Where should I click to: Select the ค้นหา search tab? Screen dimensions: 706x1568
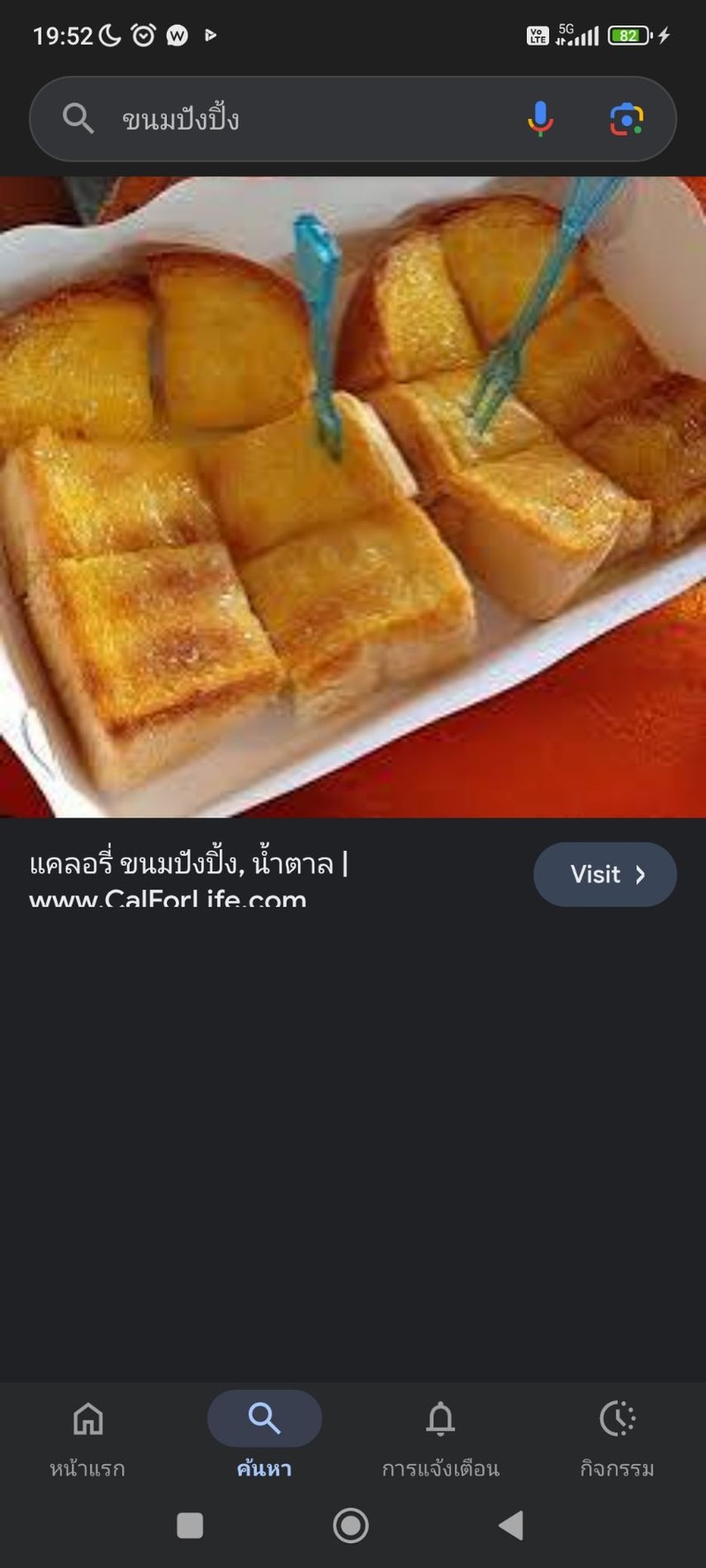pyautogui.click(x=264, y=1435)
